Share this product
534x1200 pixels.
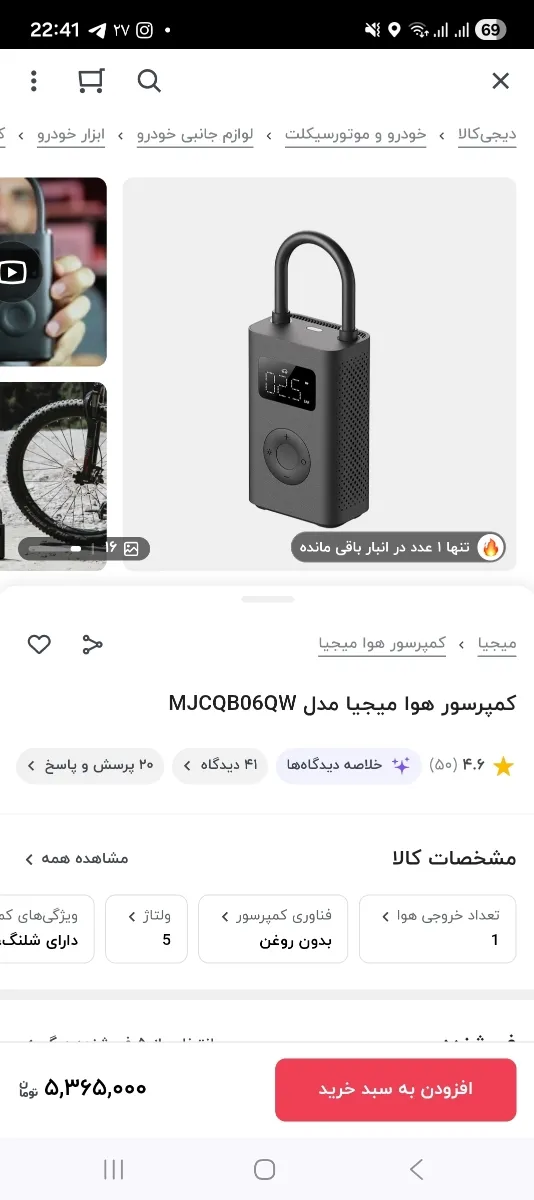pyautogui.click(x=93, y=644)
